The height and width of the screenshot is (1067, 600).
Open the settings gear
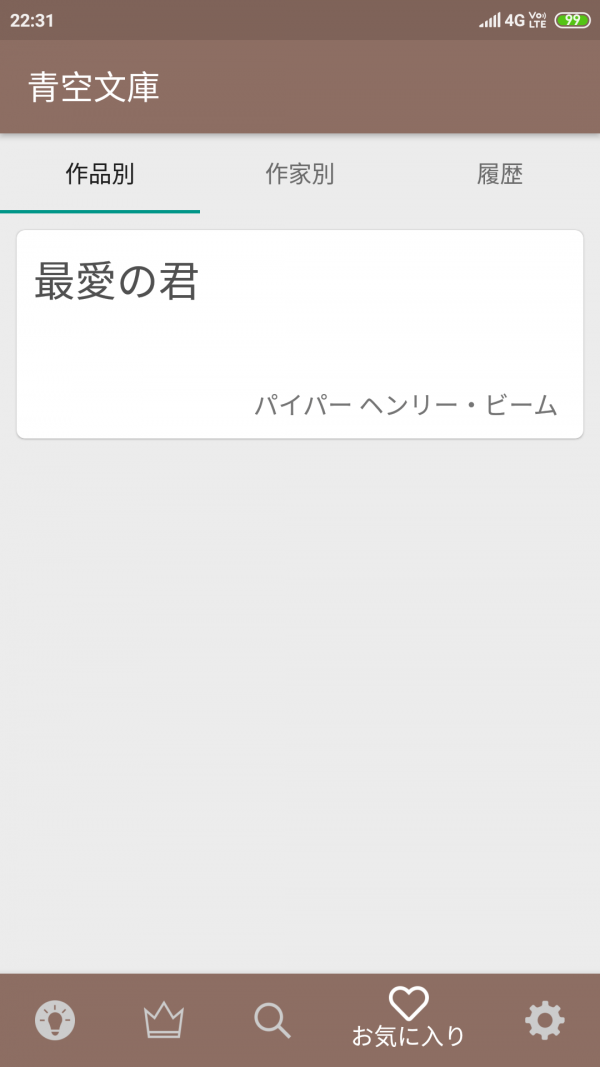coord(545,1021)
